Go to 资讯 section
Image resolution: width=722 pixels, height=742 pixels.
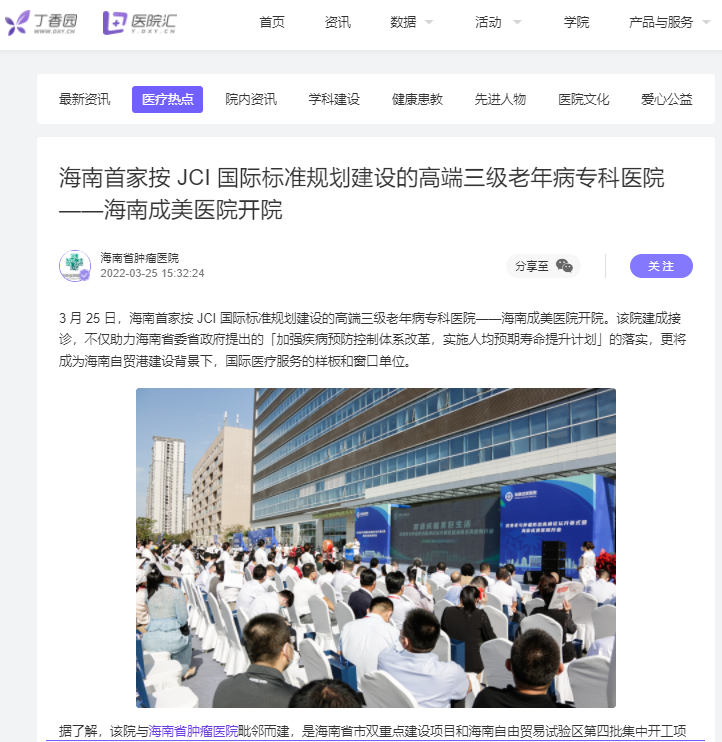pos(338,22)
